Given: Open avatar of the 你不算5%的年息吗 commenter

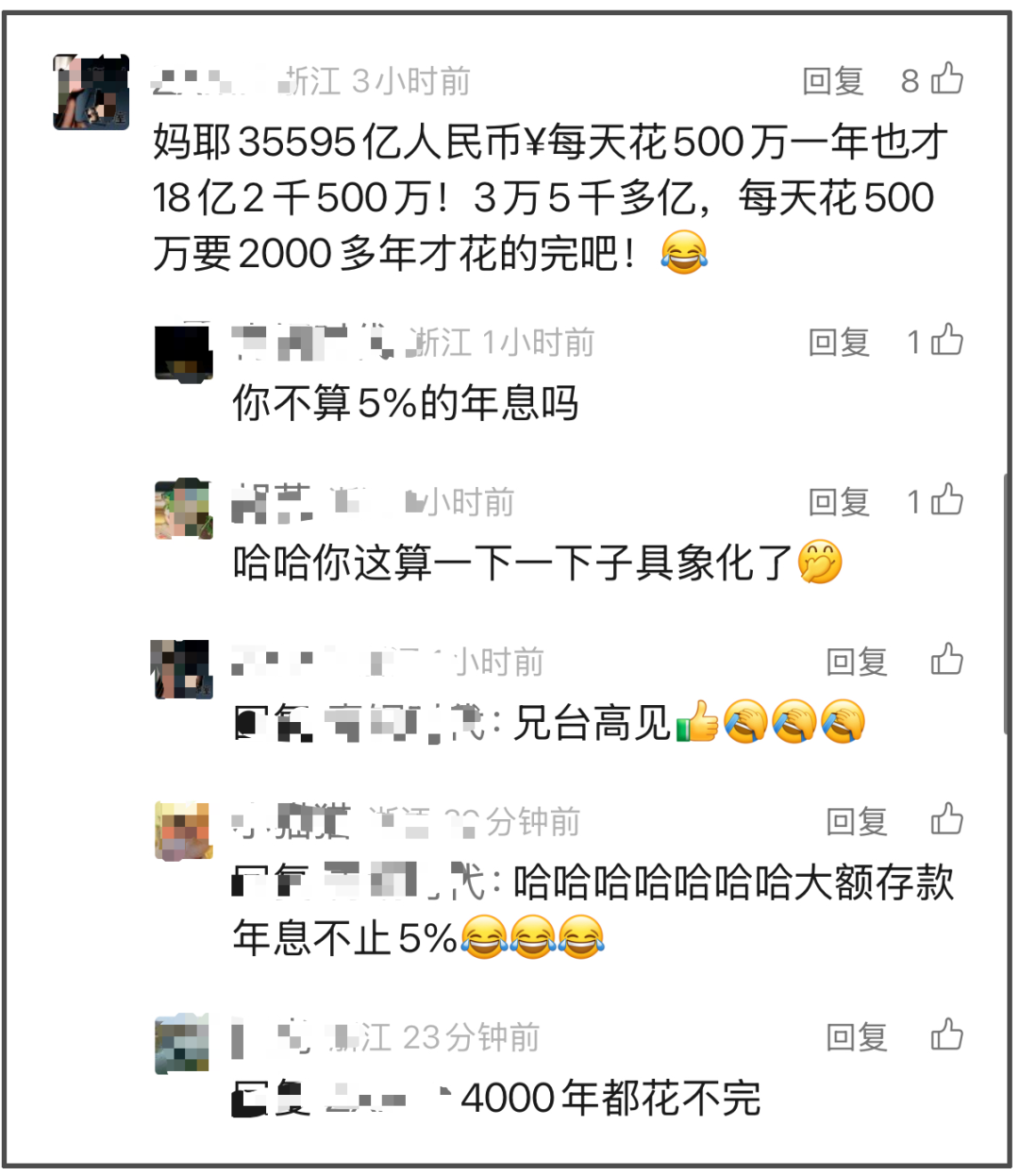Looking at the screenshot, I should (x=183, y=351).
